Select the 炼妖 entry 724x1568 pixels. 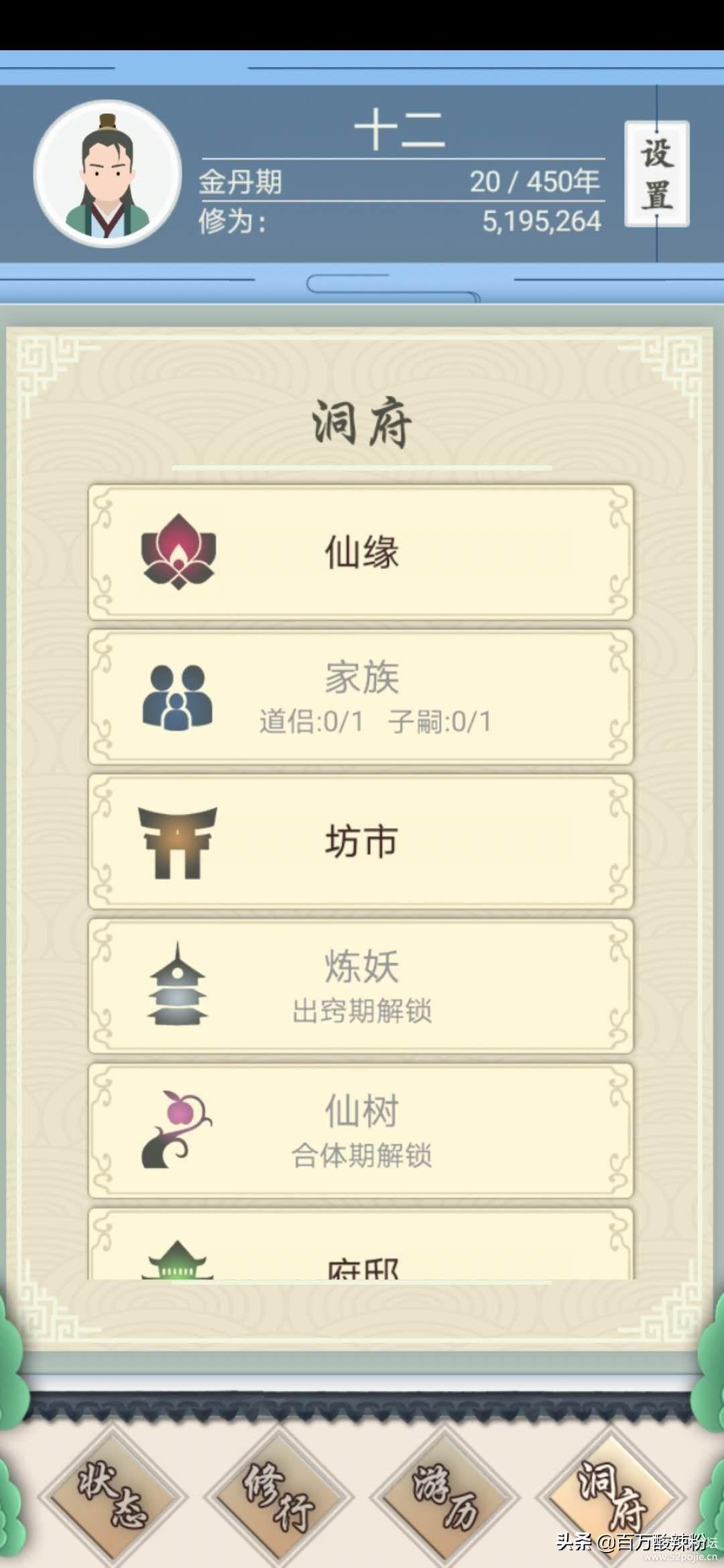coord(361,986)
